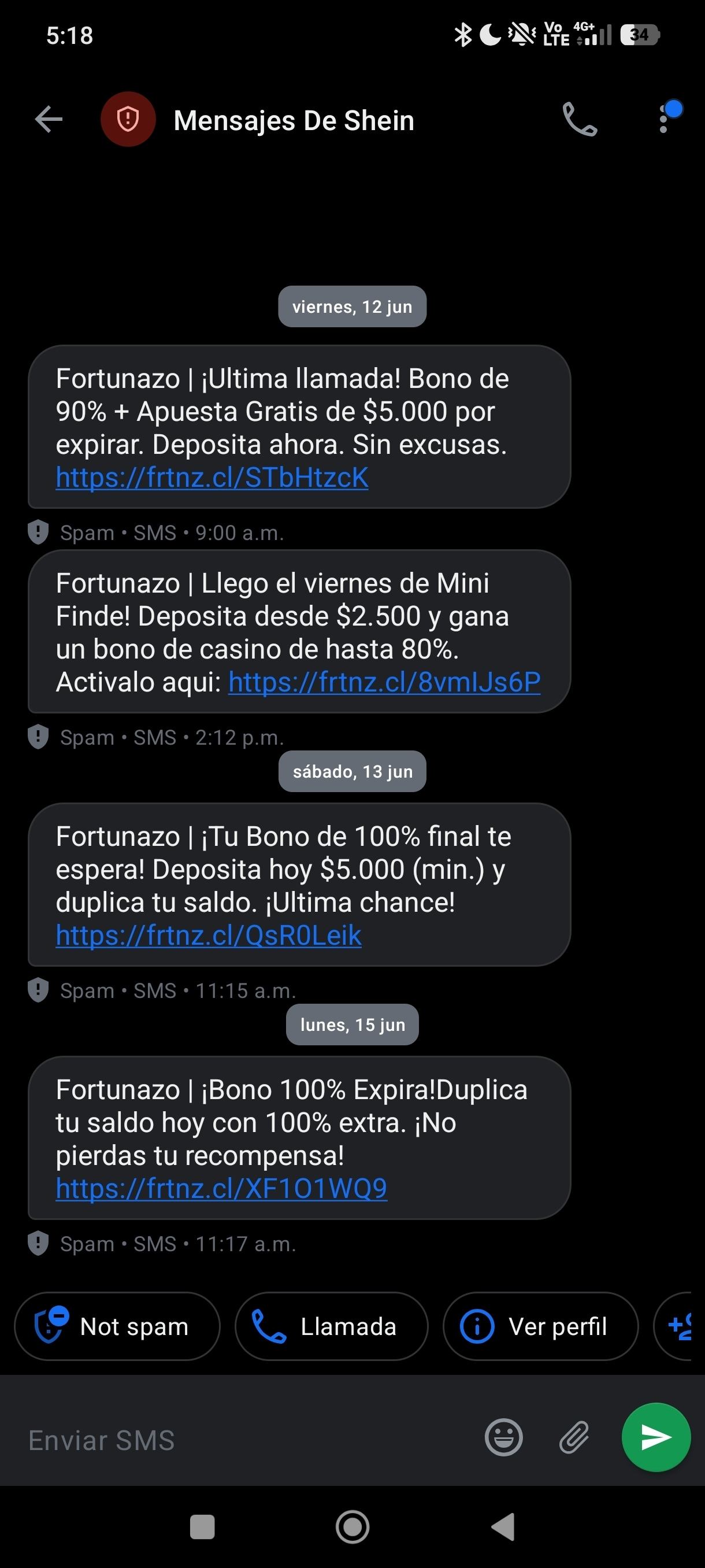Attach a file with the paperclip icon
This screenshot has height=1568, width=705.
(x=574, y=1438)
